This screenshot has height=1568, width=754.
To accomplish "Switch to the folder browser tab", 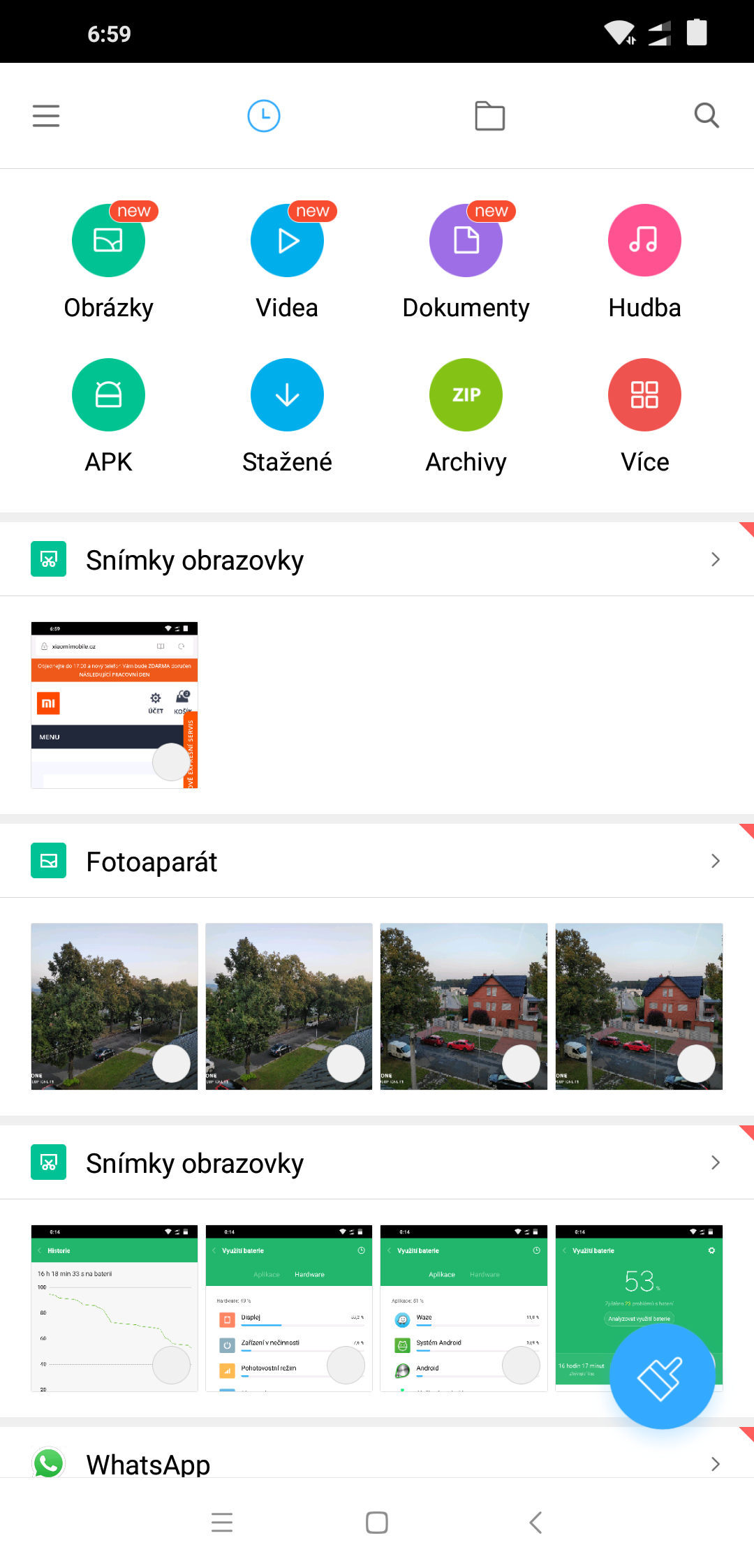I will click(x=489, y=116).
